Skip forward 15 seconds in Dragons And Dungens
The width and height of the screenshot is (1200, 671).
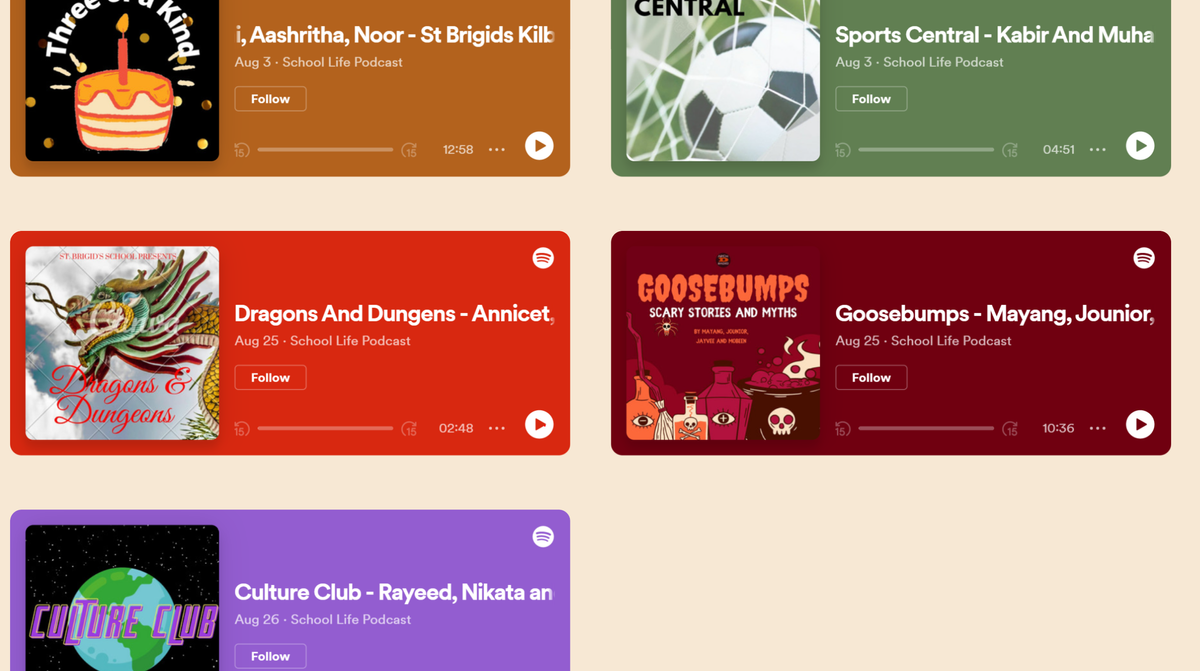pyautogui.click(x=409, y=429)
